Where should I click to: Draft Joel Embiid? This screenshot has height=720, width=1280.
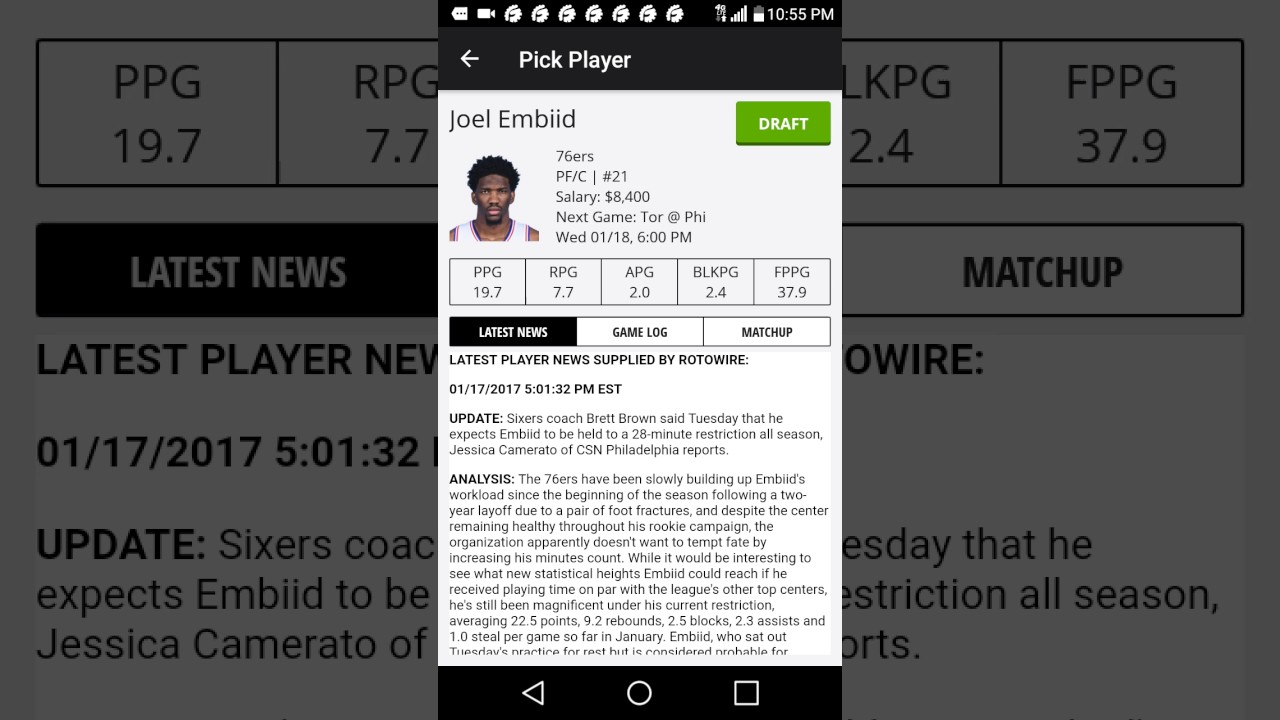tap(783, 124)
